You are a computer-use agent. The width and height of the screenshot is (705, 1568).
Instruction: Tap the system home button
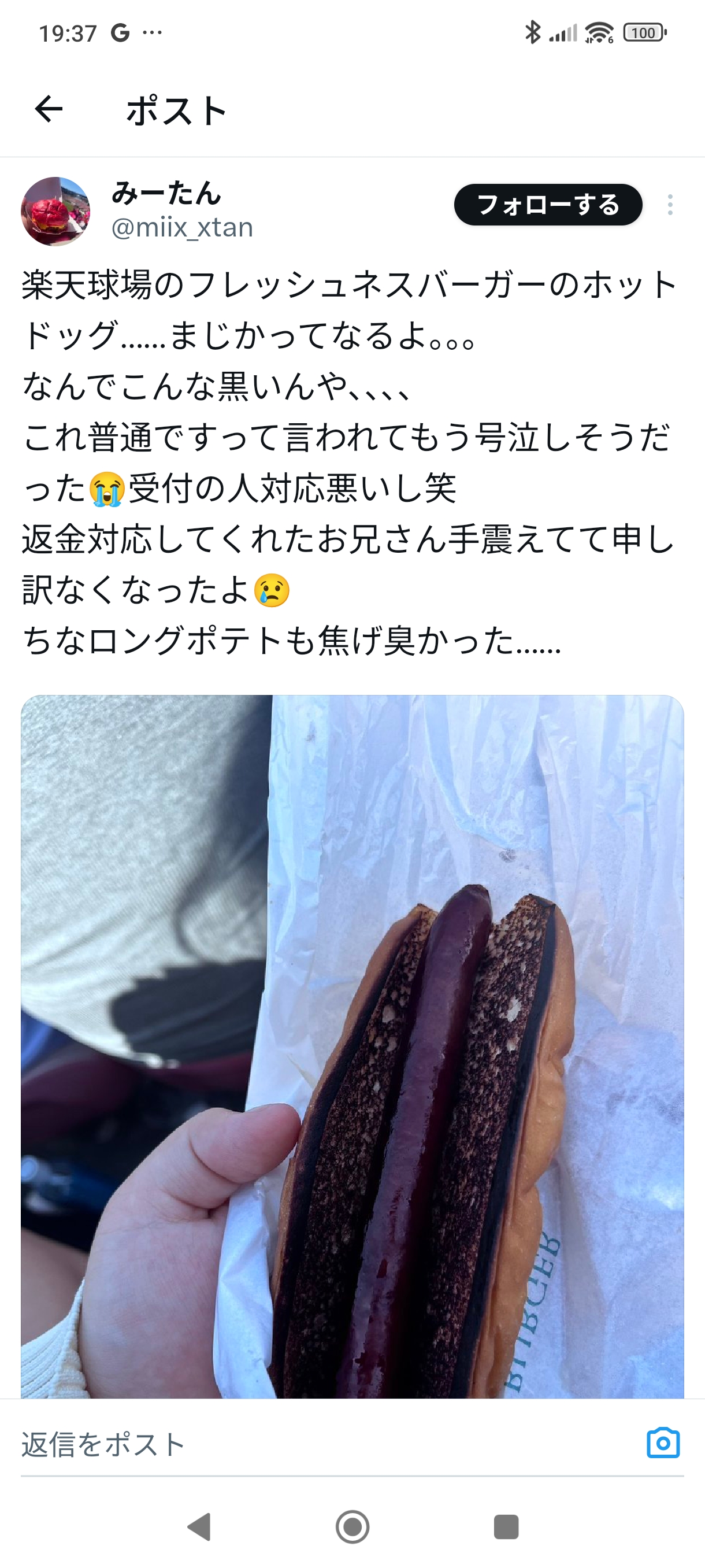[352, 1526]
